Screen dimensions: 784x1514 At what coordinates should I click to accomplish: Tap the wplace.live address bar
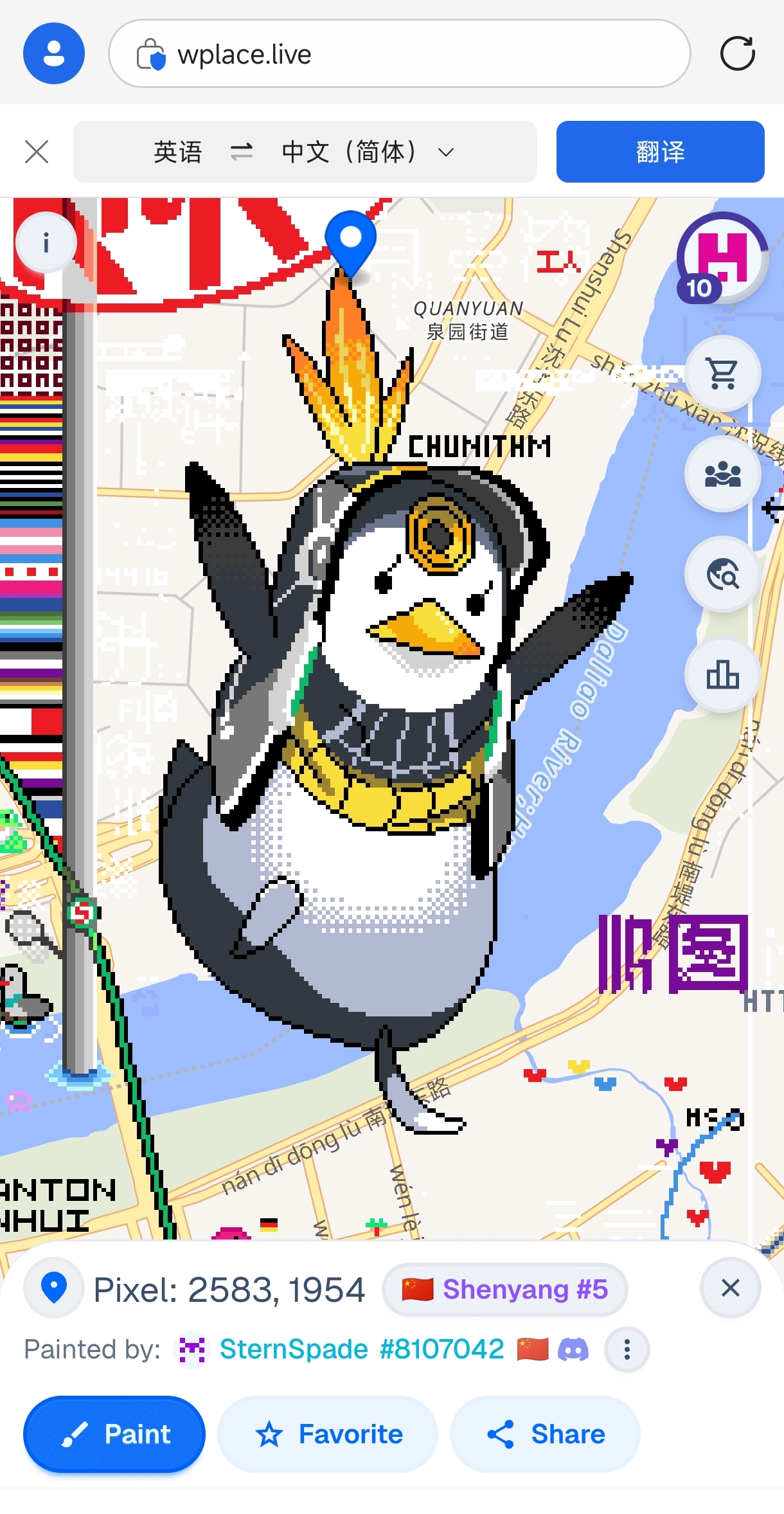point(398,54)
